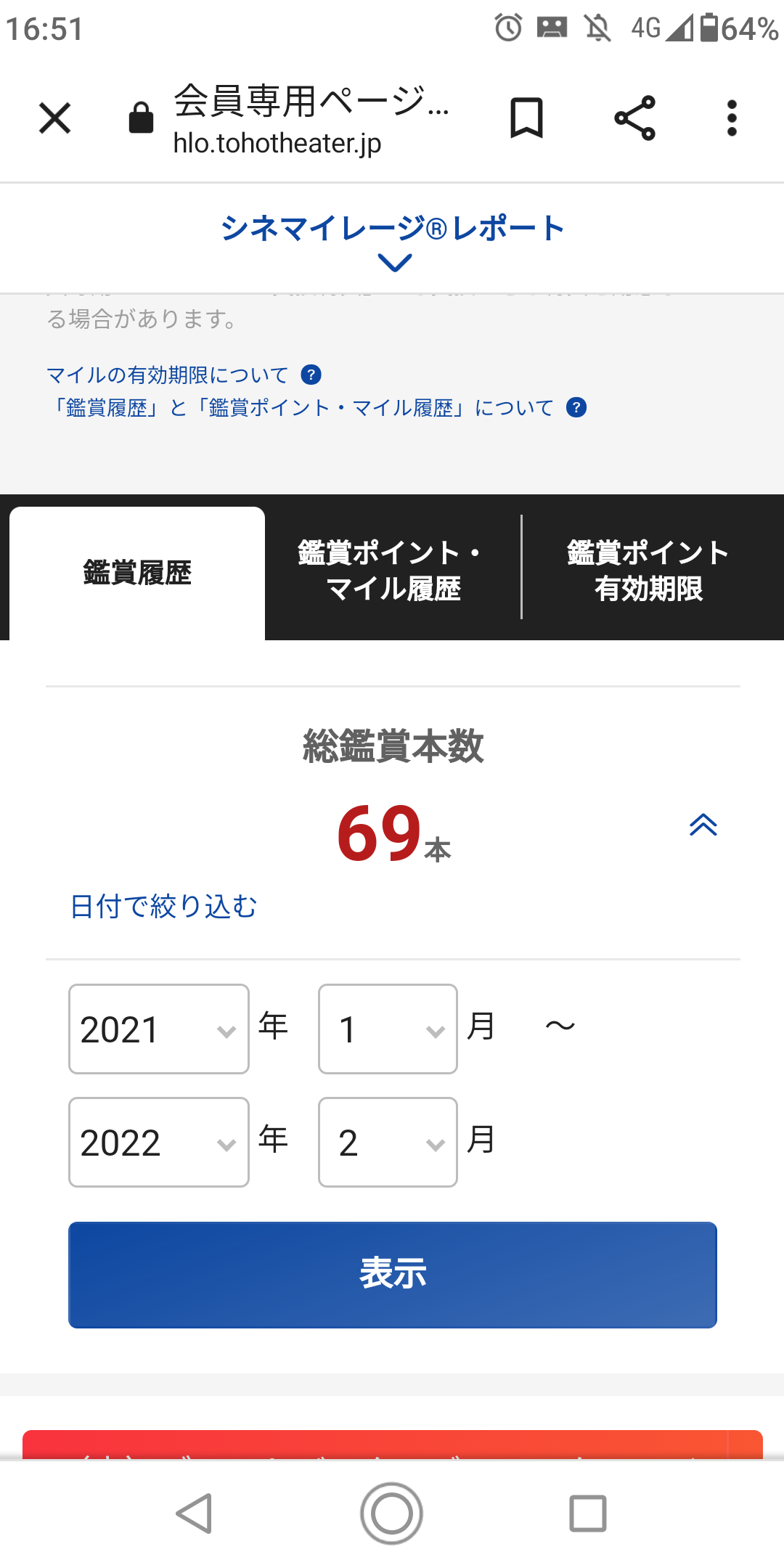The width and height of the screenshot is (784, 1568).
Task: Open the start month dropdown showing 1
Action: pyautogui.click(x=388, y=1029)
